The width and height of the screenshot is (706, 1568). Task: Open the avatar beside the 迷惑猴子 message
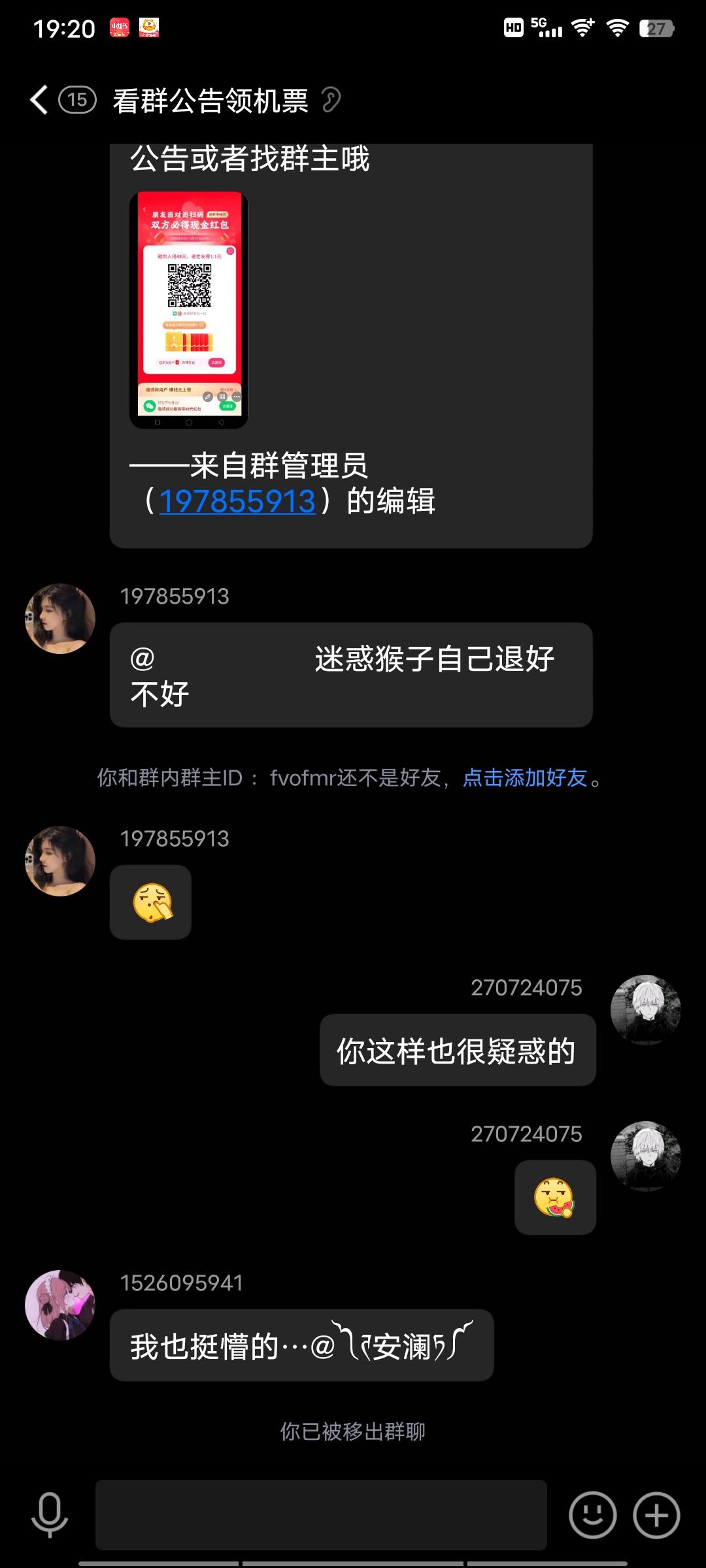(x=60, y=619)
